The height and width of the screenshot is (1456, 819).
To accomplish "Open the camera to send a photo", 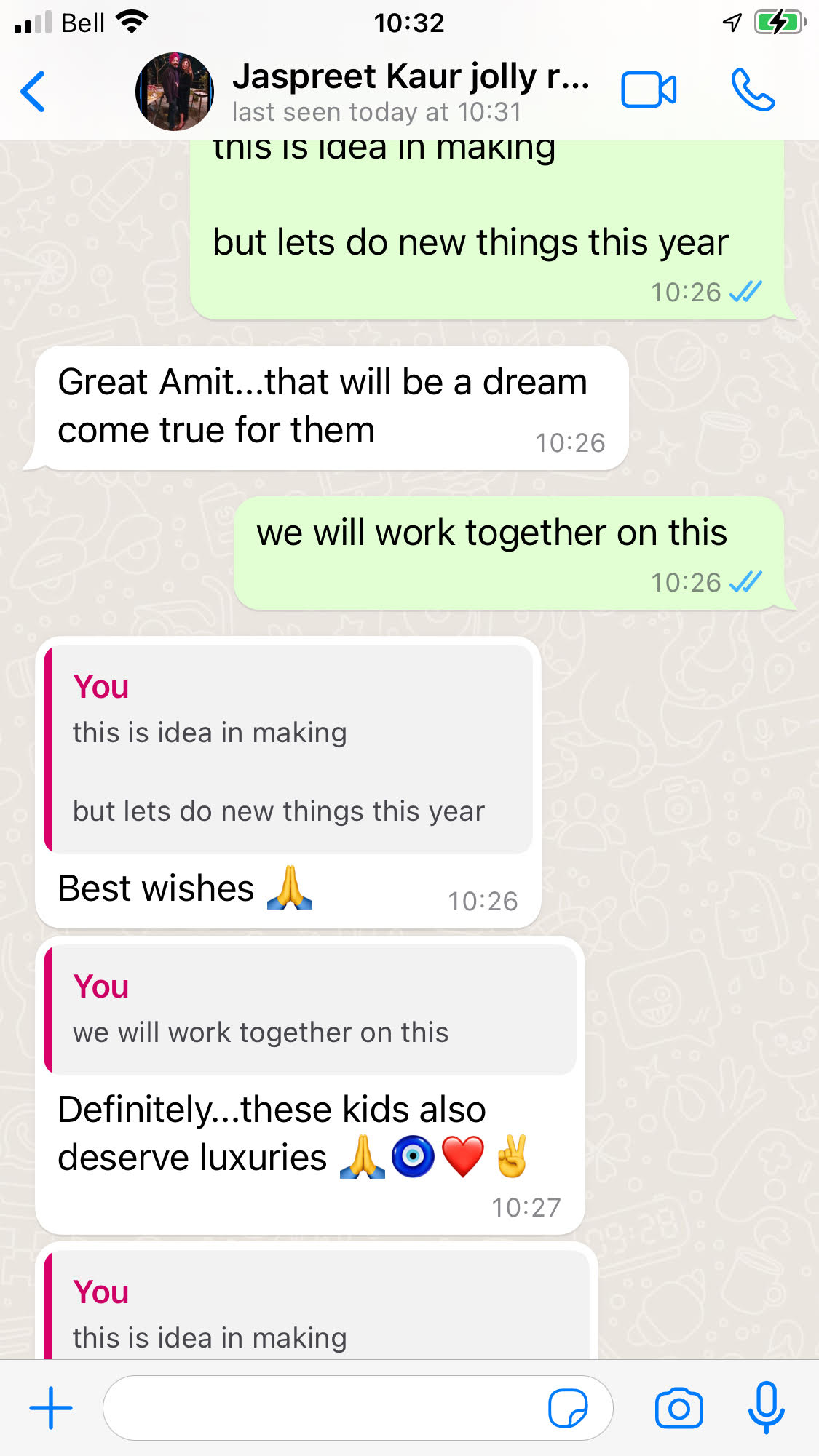I will pos(678,1407).
